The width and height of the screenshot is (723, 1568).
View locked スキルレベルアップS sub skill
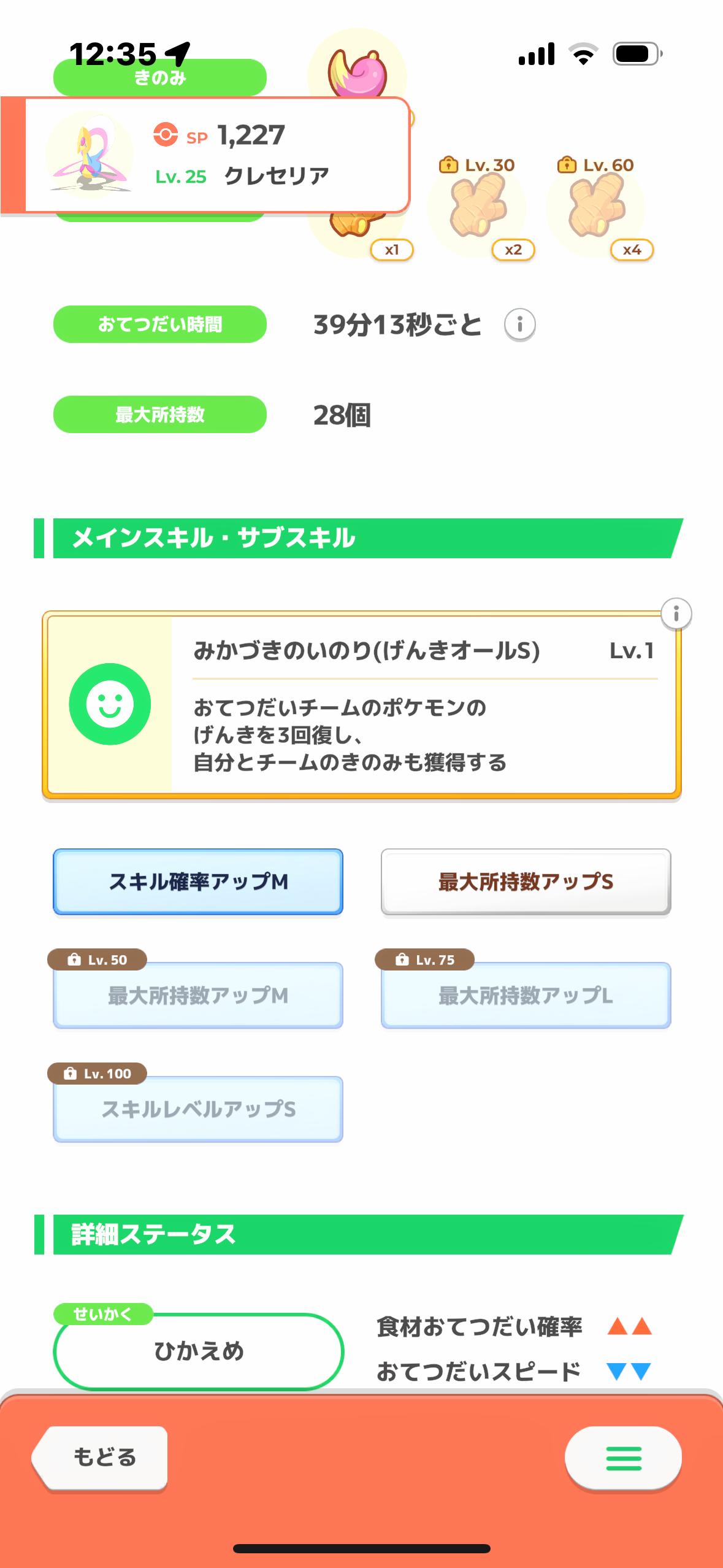coord(198,1109)
